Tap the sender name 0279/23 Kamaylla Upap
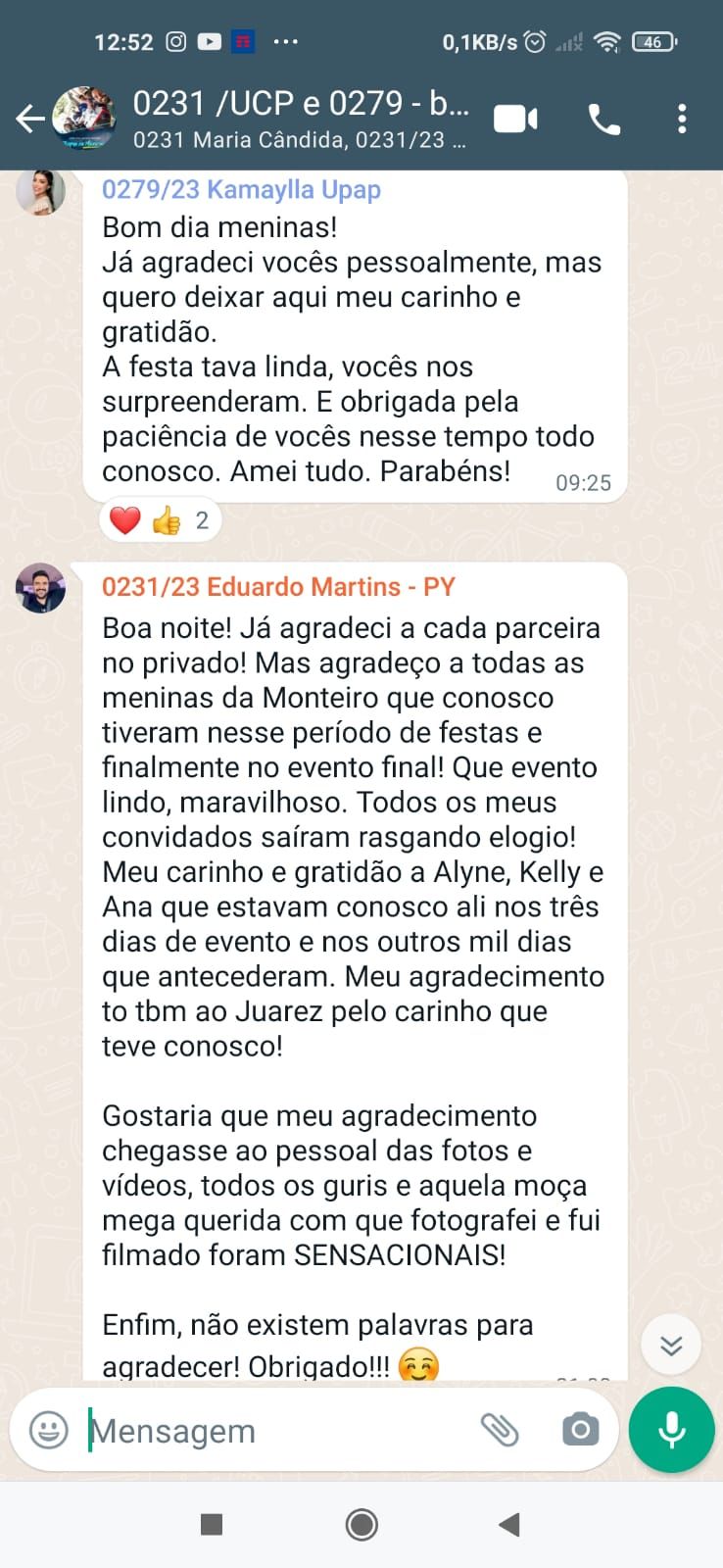This screenshot has height=1568, width=723. [241, 189]
